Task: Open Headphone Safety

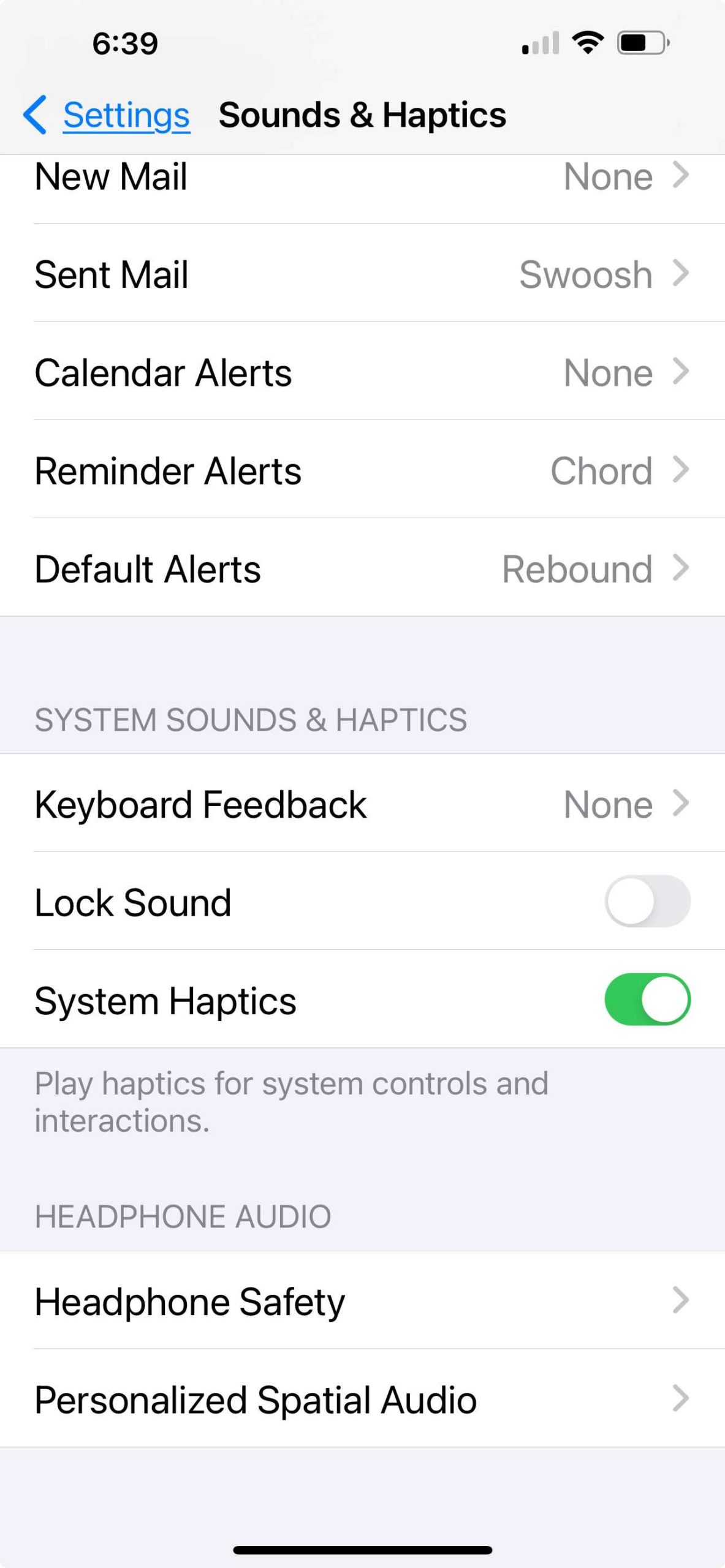Action: 362,1300
